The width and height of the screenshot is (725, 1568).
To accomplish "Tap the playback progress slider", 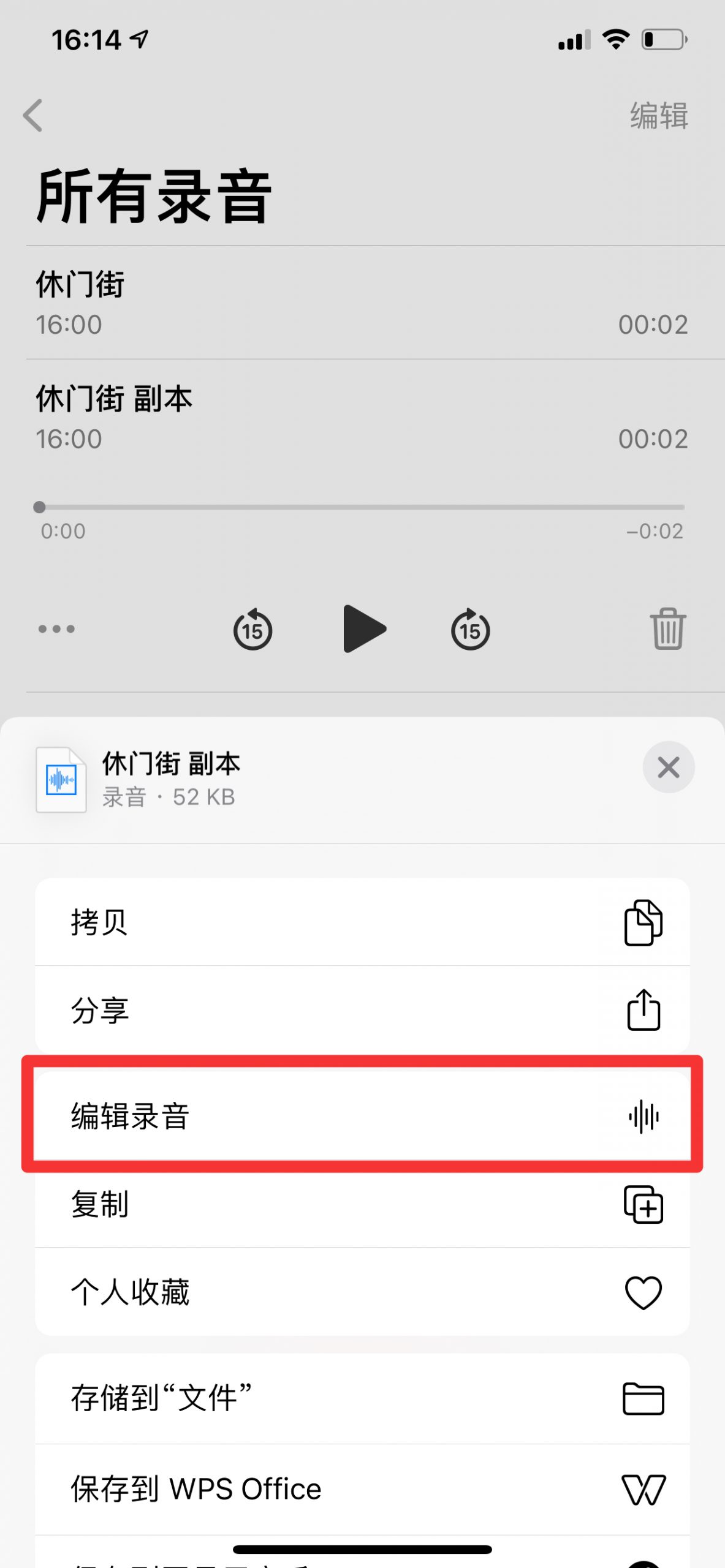I will 362,507.
